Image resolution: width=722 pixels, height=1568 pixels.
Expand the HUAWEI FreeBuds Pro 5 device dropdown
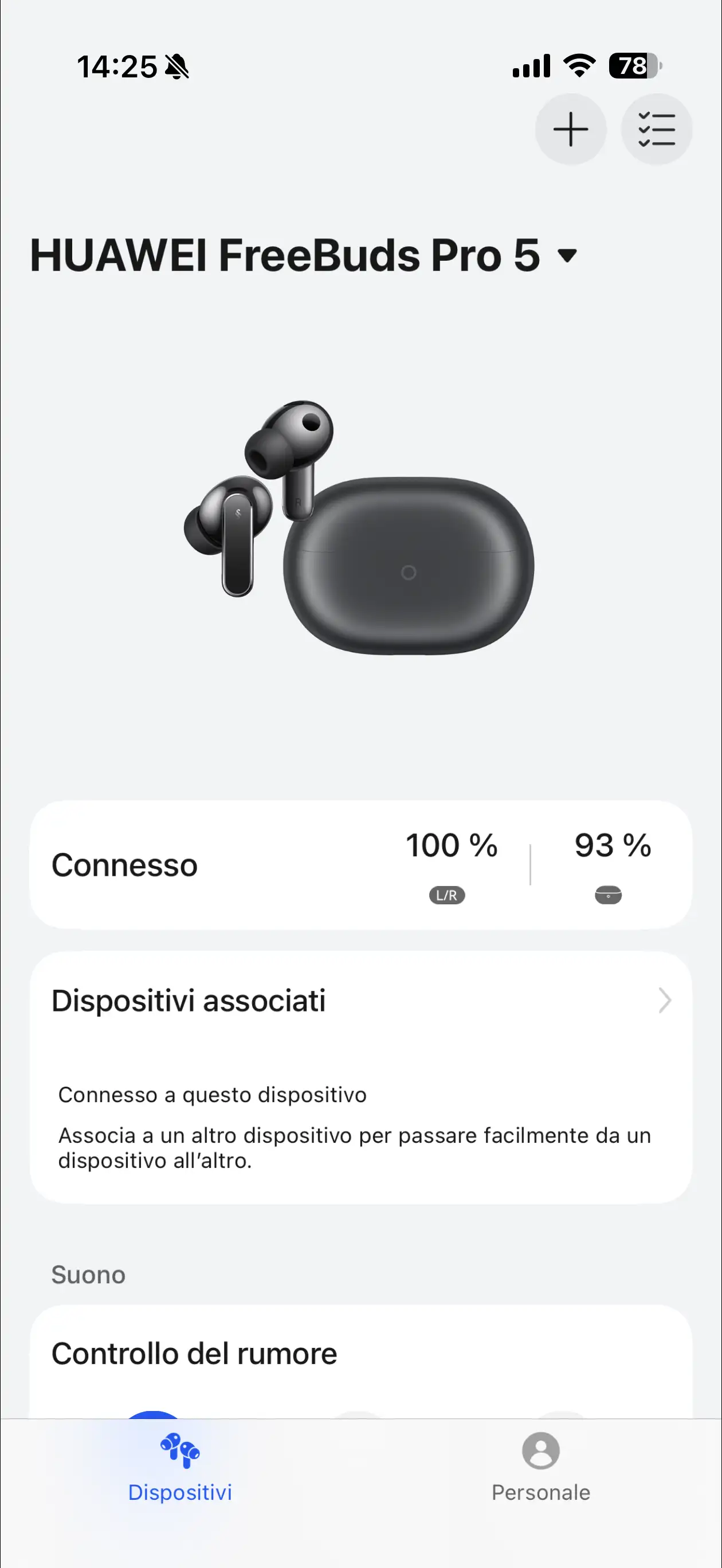[x=567, y=255]
